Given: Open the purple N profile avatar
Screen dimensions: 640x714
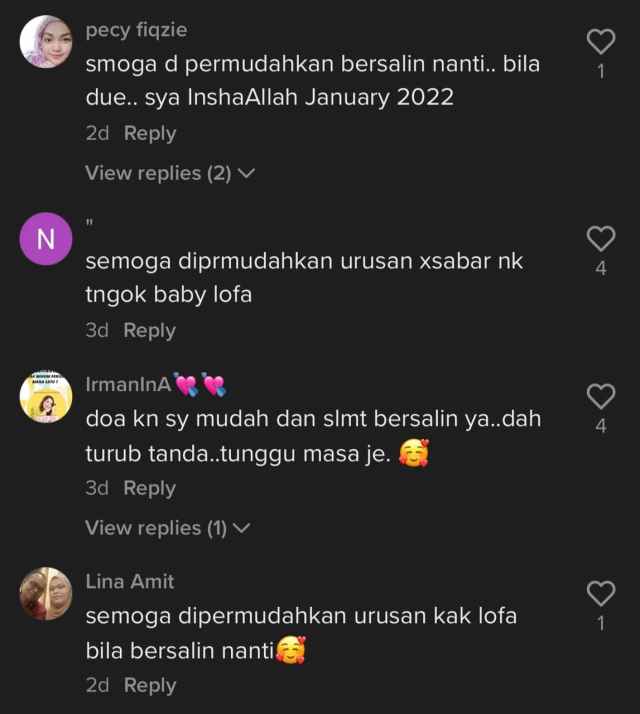Looking at the screenshot, I should [46, 239].
